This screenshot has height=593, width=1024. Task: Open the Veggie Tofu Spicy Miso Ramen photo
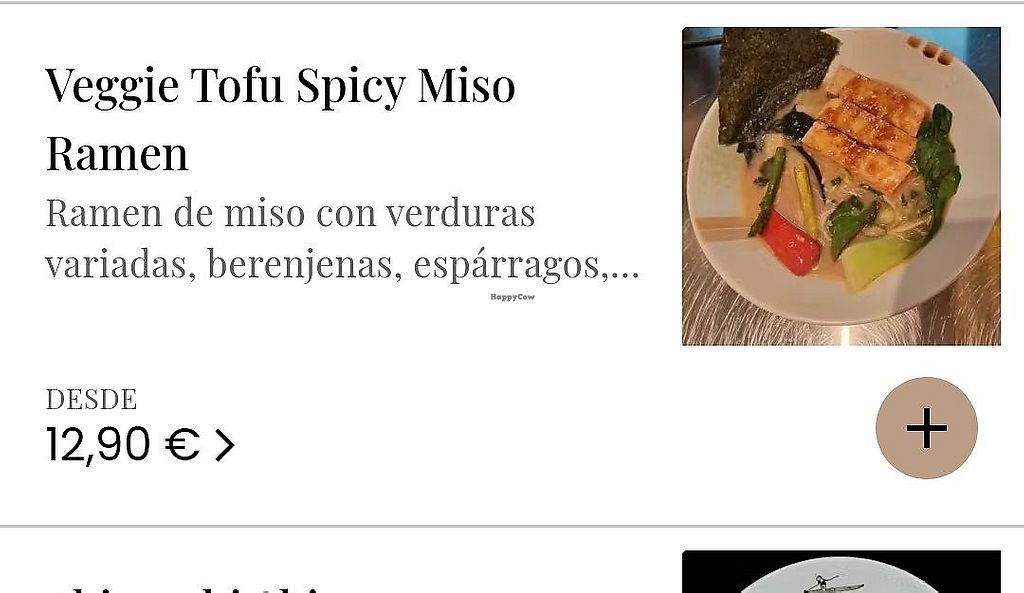pyautogui.click(x=841, y=186)
